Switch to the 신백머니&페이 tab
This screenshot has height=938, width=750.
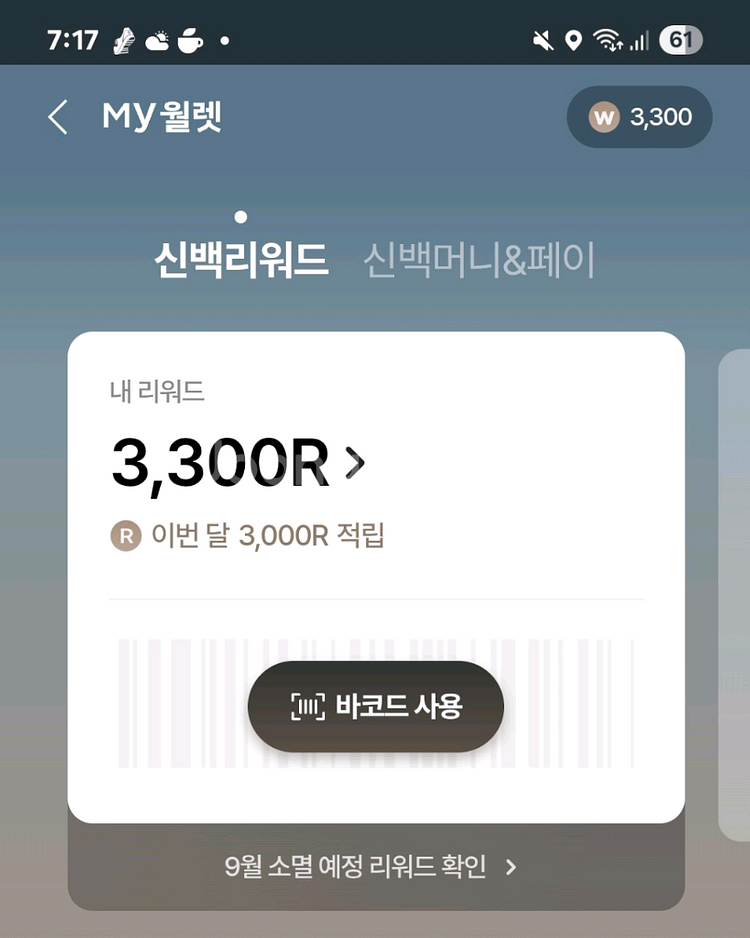[x=479, y=261]
